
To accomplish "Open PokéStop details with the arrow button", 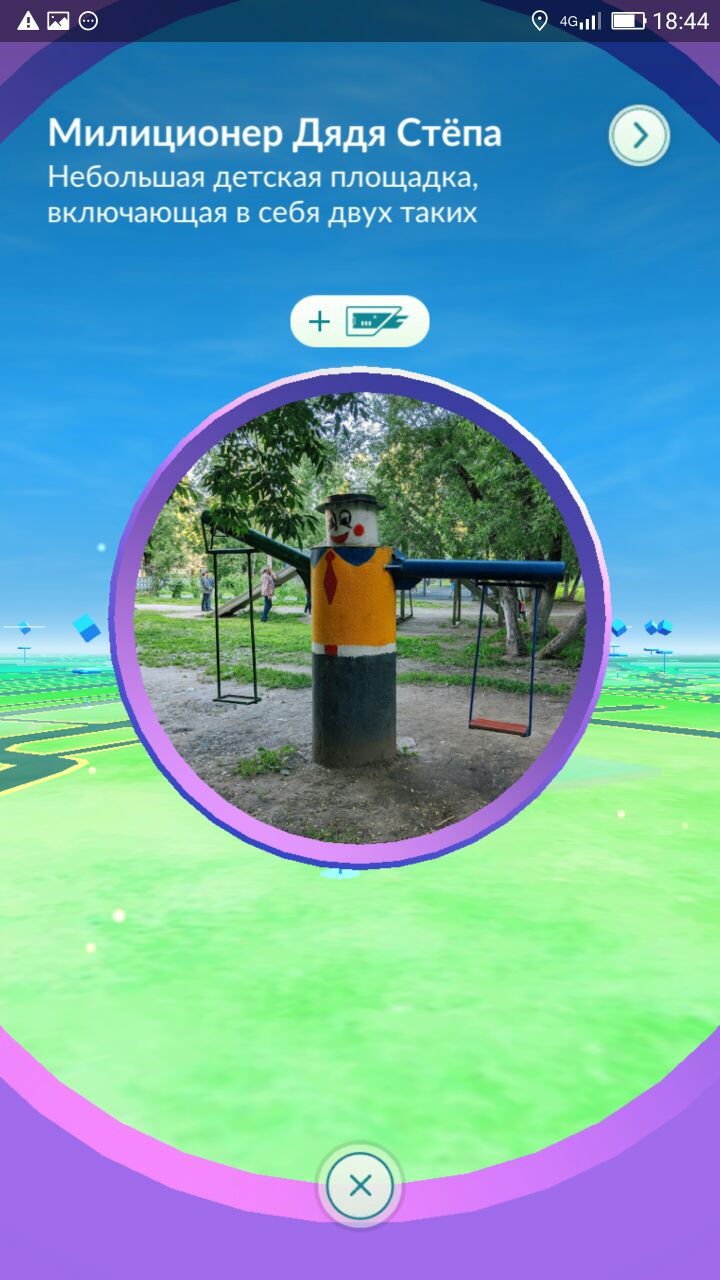I will tap(639, 135).
